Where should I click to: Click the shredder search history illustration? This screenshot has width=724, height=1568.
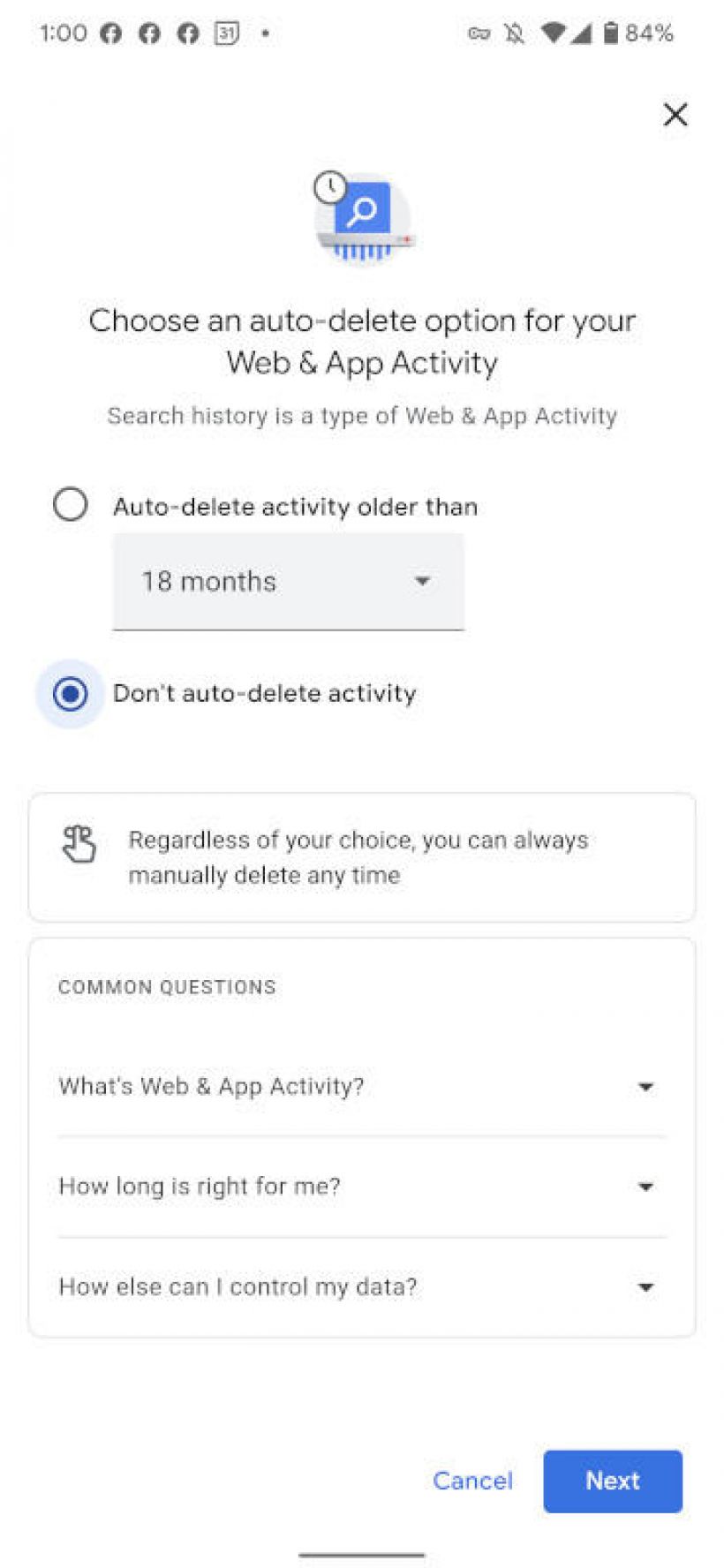pos(362,218)
